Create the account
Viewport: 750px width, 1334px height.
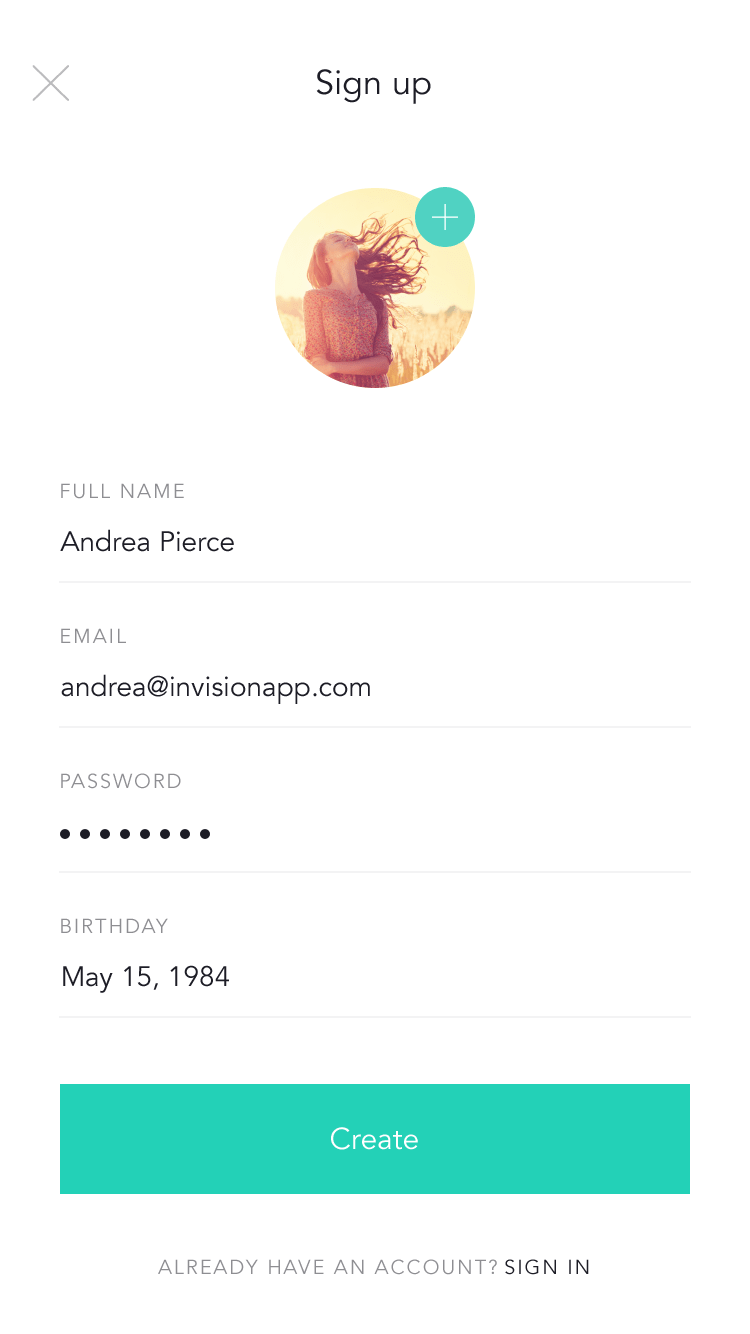tap(374, 1139)
